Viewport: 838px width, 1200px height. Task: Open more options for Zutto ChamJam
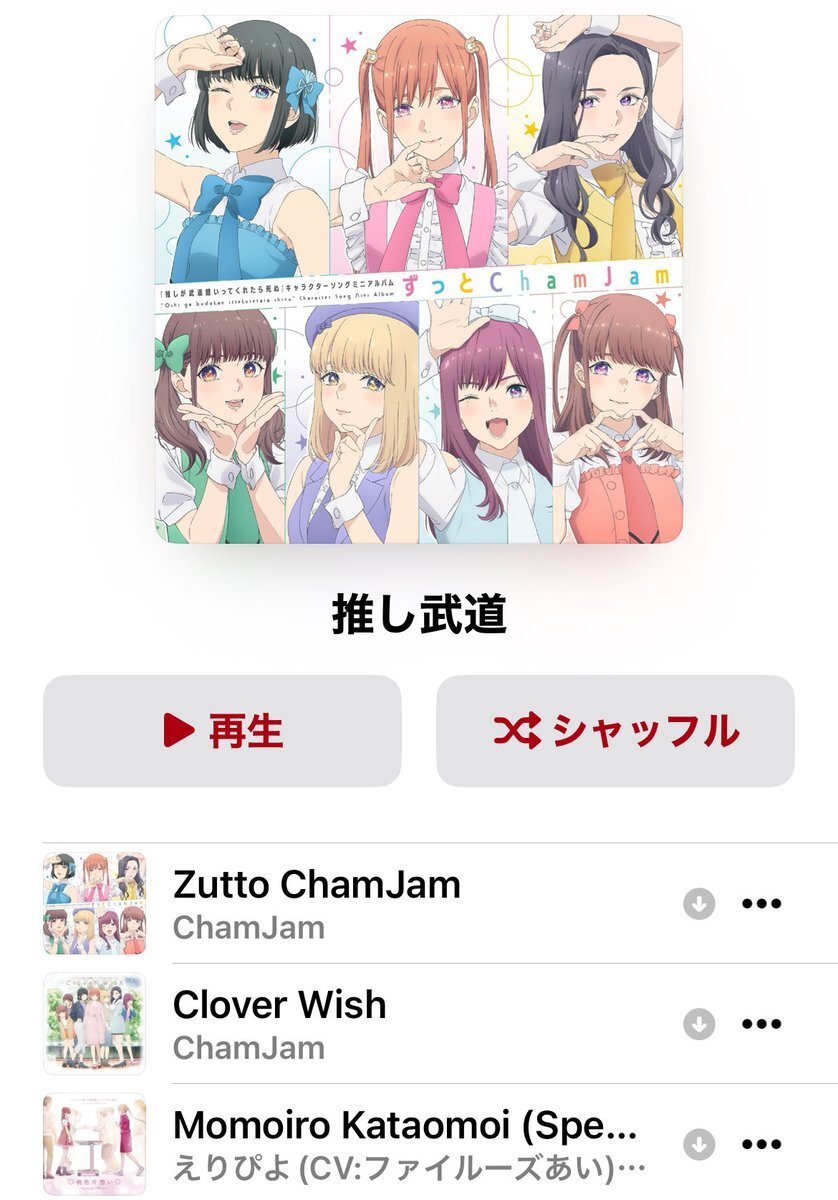point(761,904)
